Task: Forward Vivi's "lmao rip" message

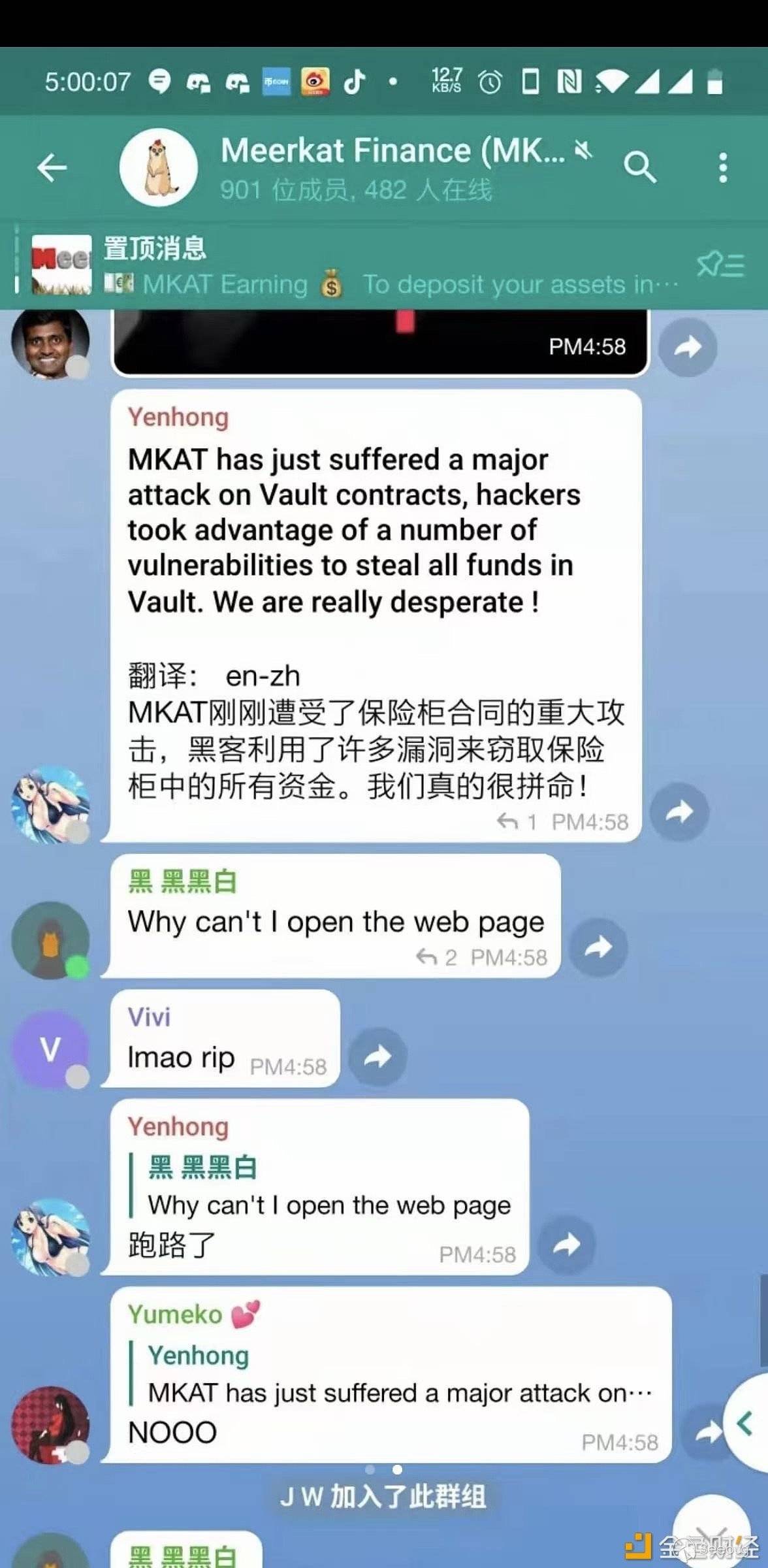Action: (377, 1056)
